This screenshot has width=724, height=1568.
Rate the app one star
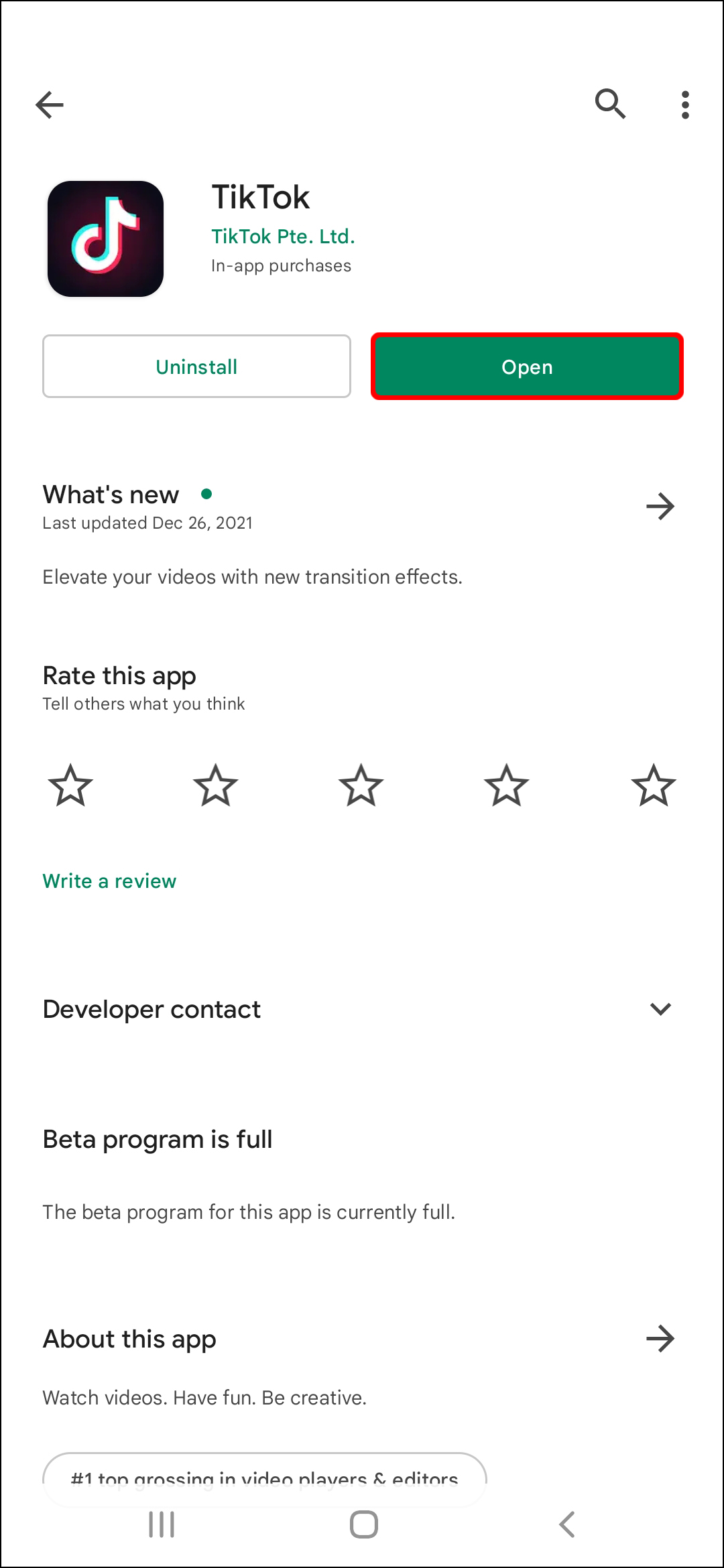coord(70,785)
